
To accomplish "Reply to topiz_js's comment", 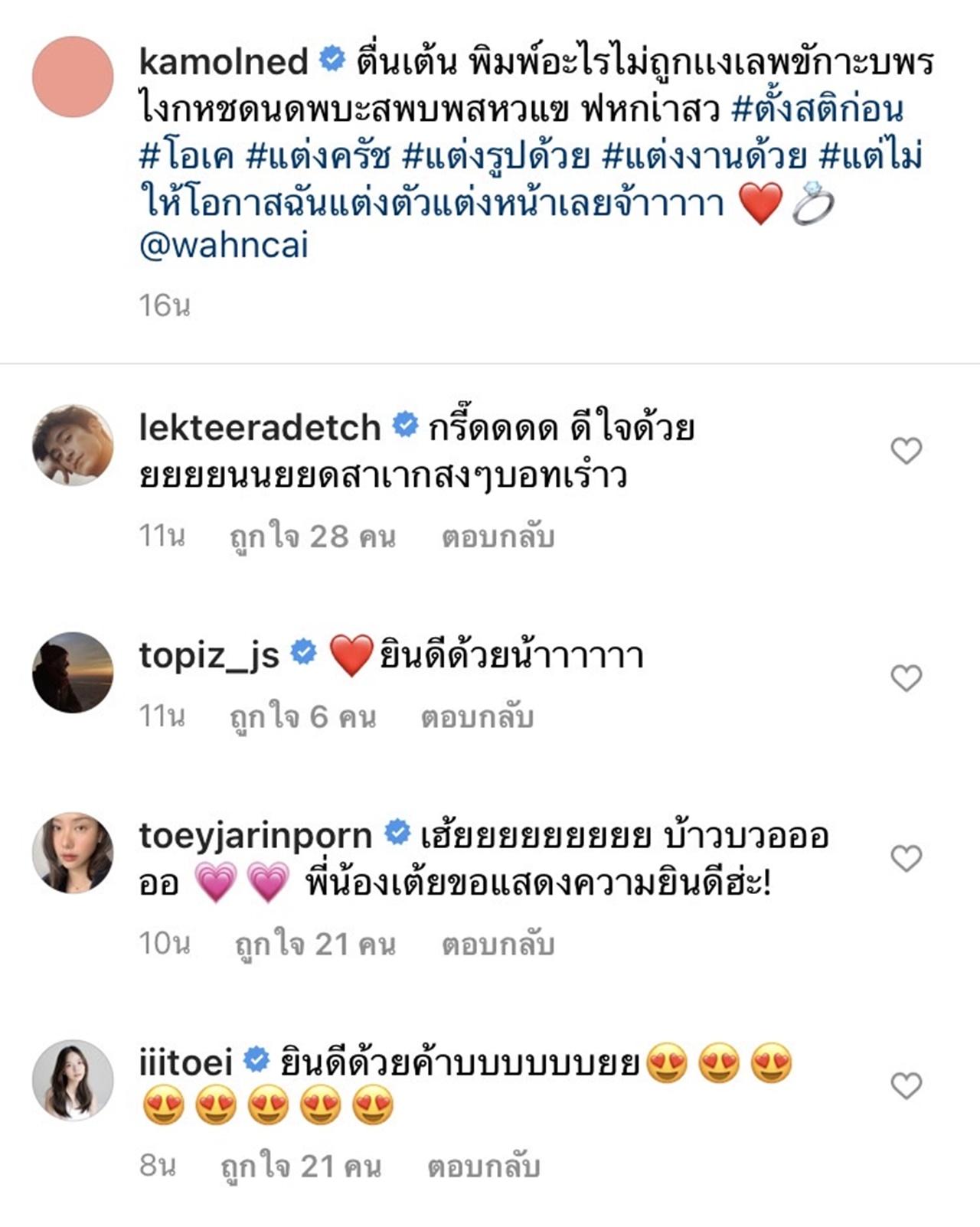I will 476,717.
